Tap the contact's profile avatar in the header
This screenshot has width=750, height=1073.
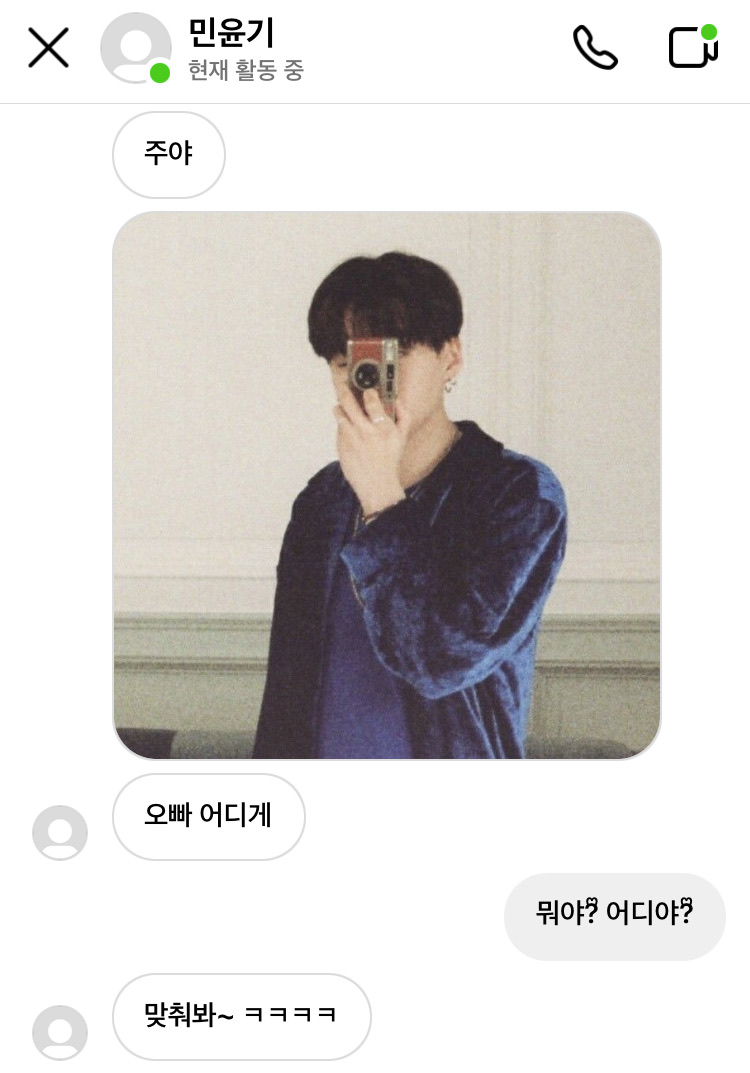pyautogui.click(x=136, y=49)
